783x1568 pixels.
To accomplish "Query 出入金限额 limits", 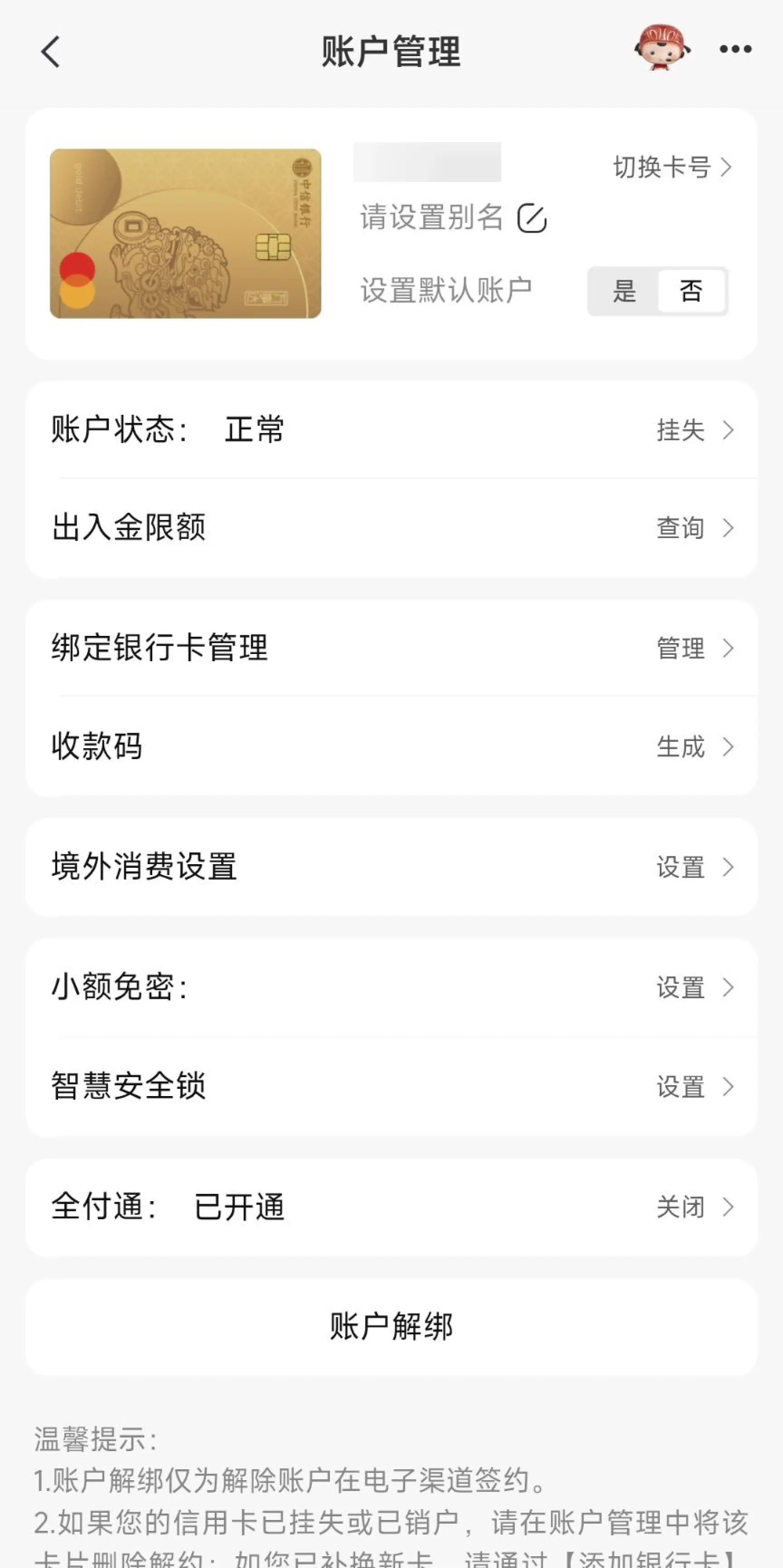I will pyautogui.click(x=694, y=528).
